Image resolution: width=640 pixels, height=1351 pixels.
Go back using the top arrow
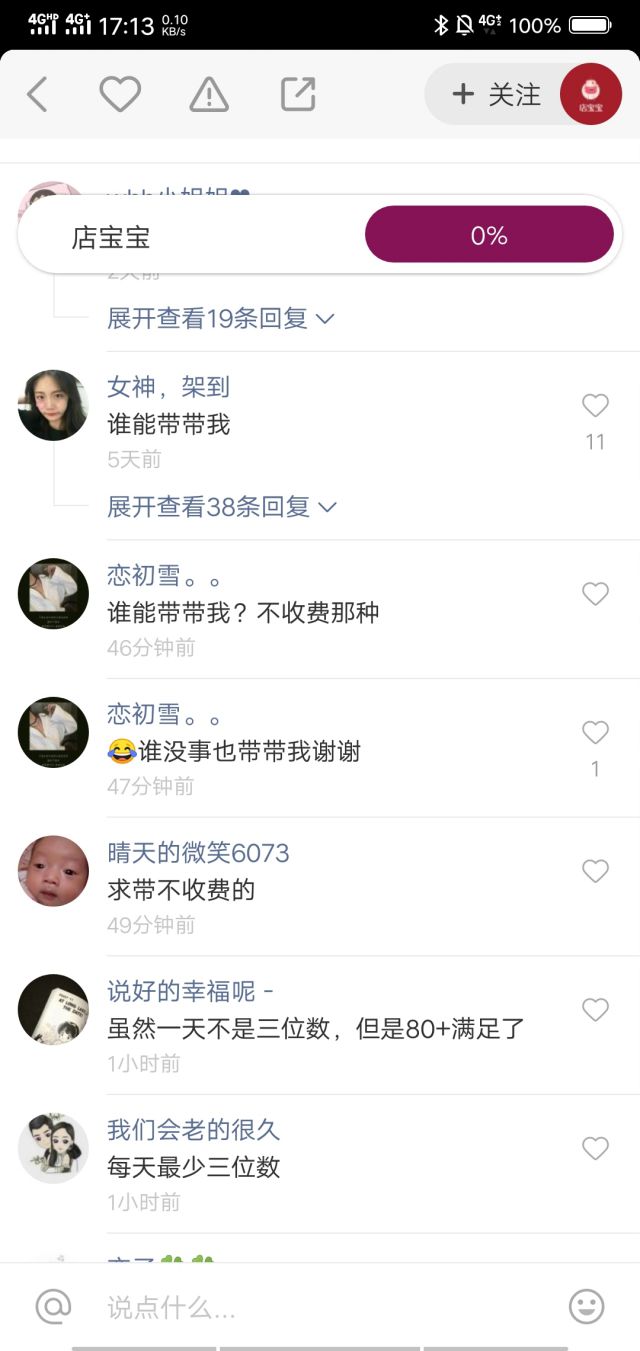point(37,95)
